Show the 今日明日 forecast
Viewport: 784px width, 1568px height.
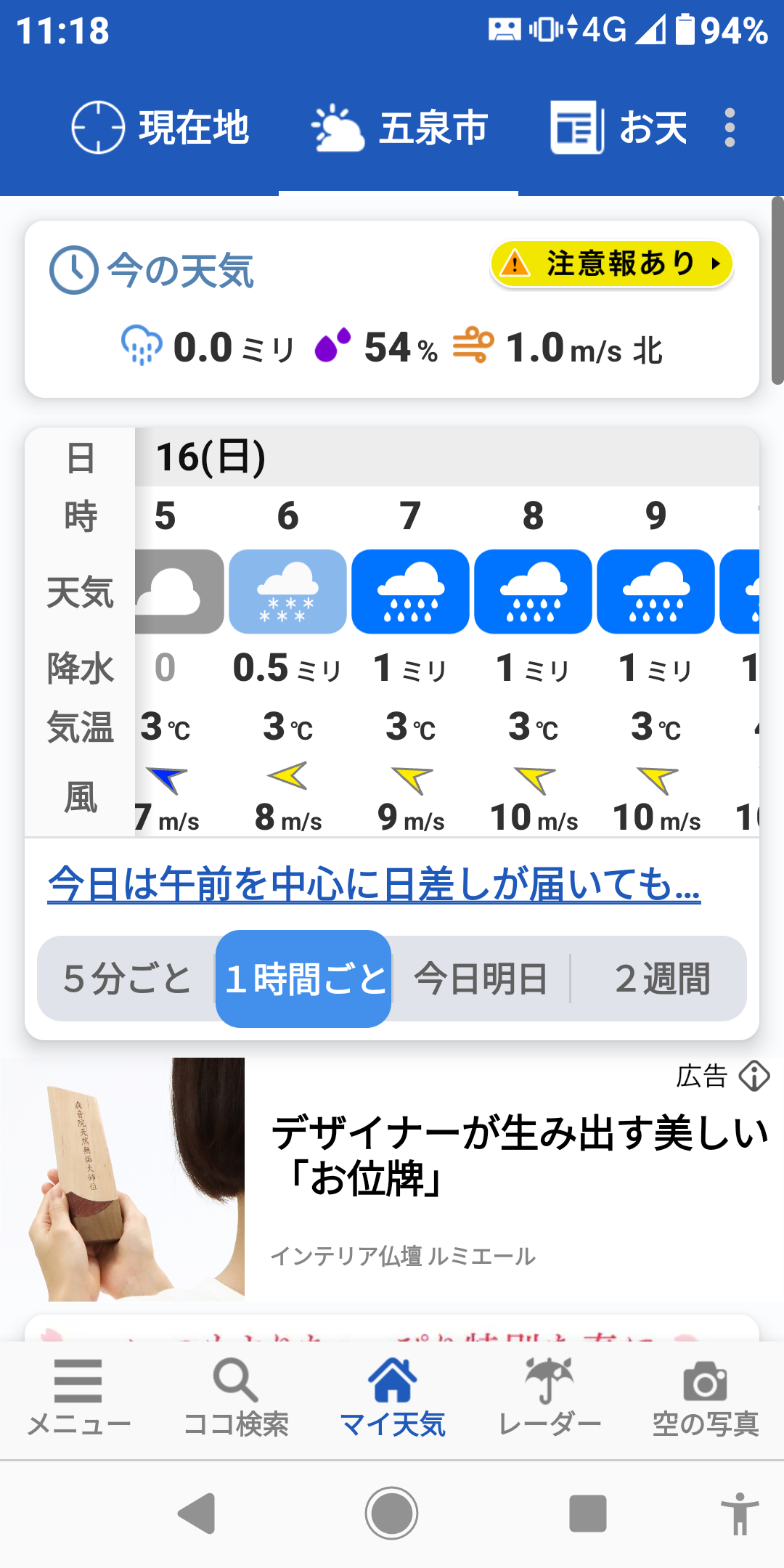pos(481,979)
